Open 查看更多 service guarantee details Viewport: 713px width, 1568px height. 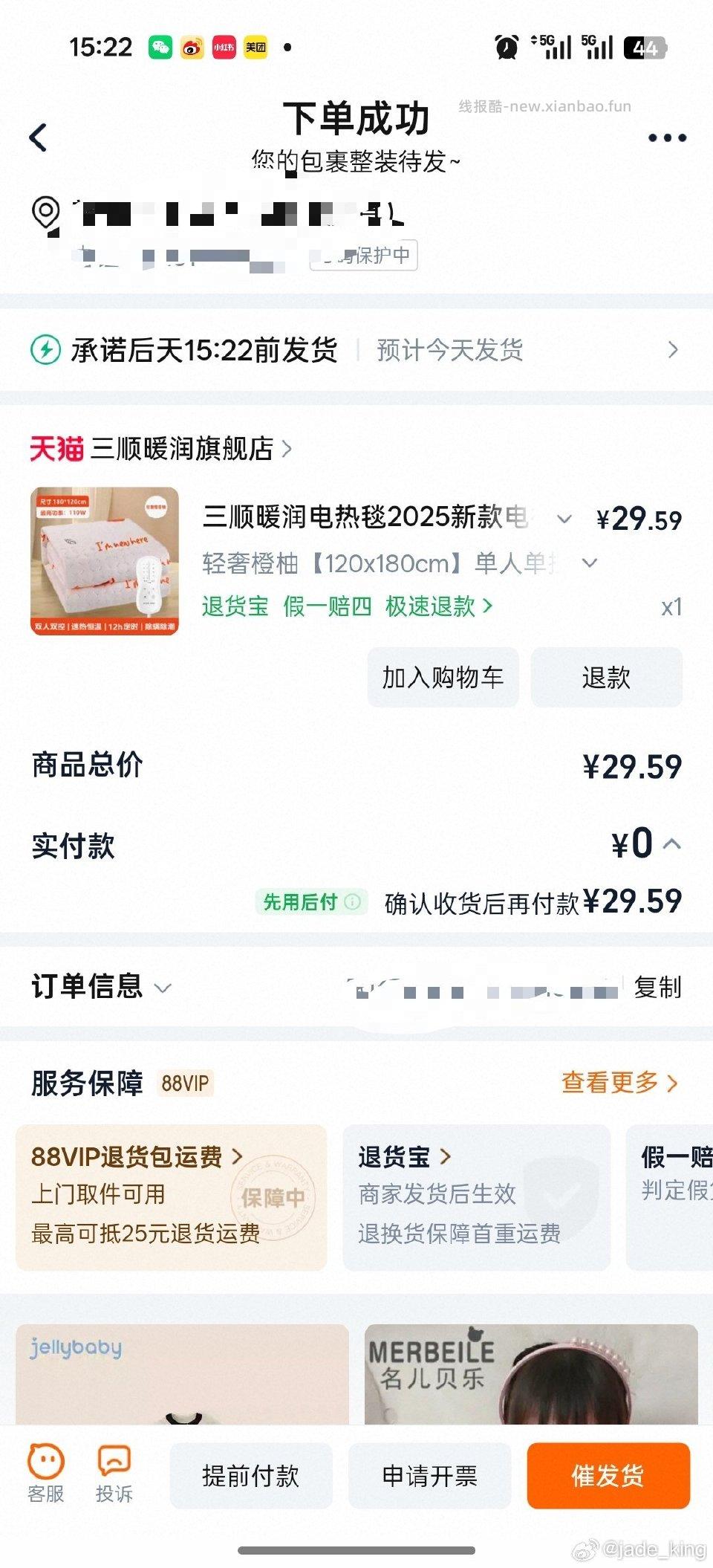click(621, 1084)
